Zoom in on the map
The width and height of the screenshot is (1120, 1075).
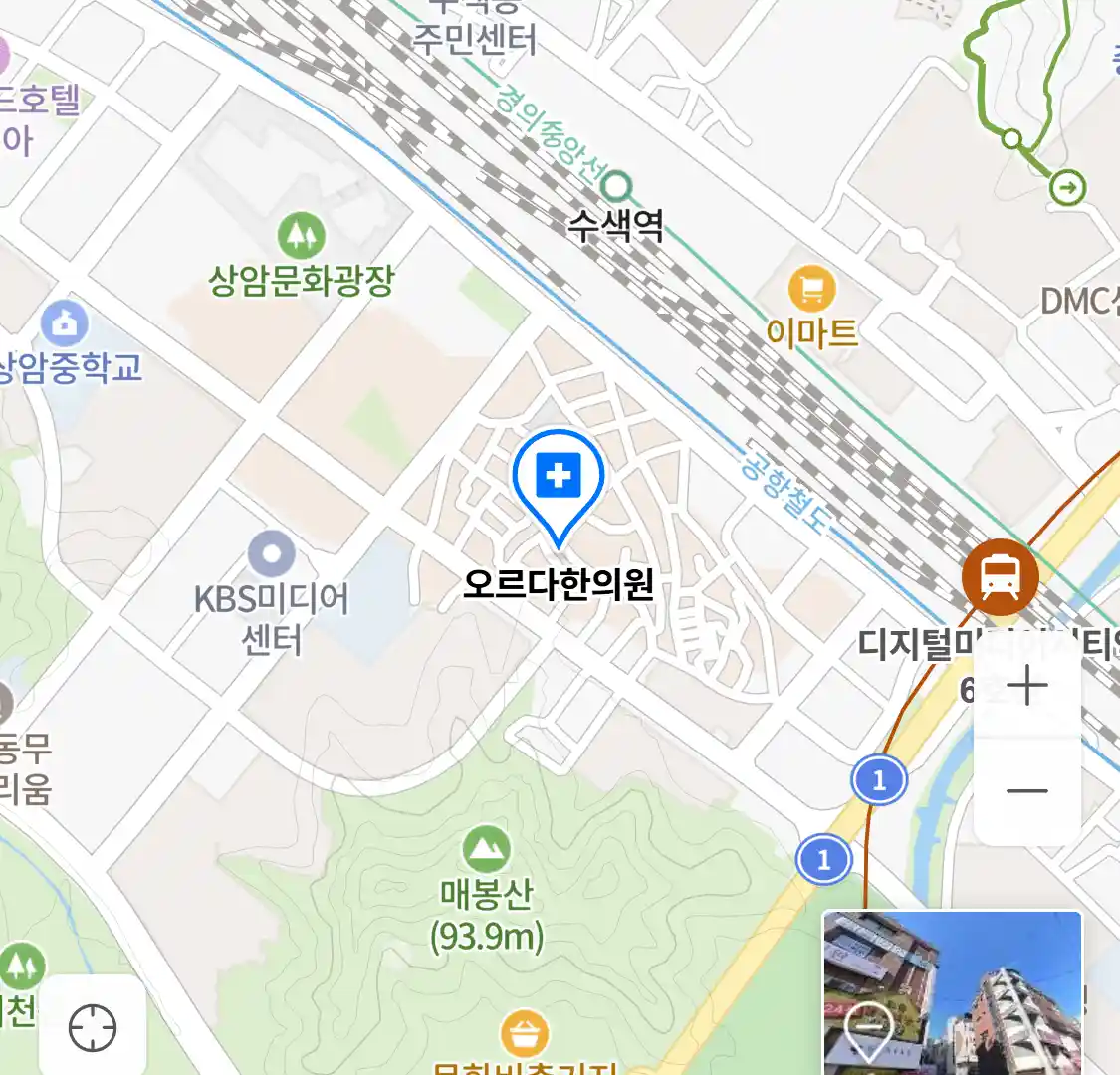[x=1026, y=687]
